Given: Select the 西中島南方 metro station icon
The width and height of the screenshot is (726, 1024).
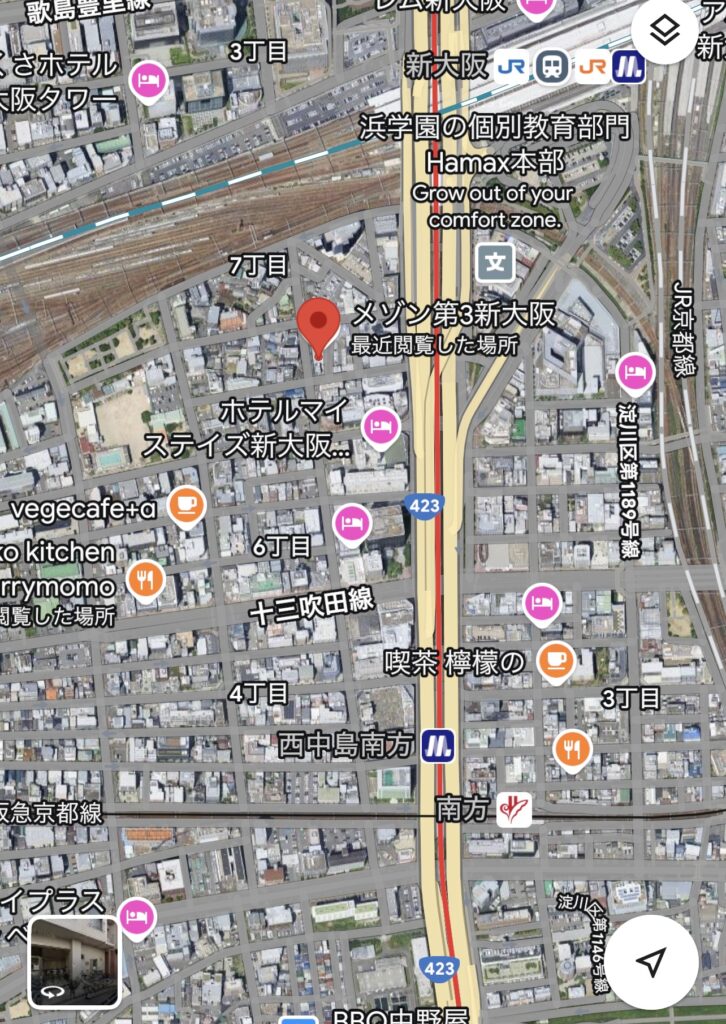Looking at the screenshot, I should 437,745.
